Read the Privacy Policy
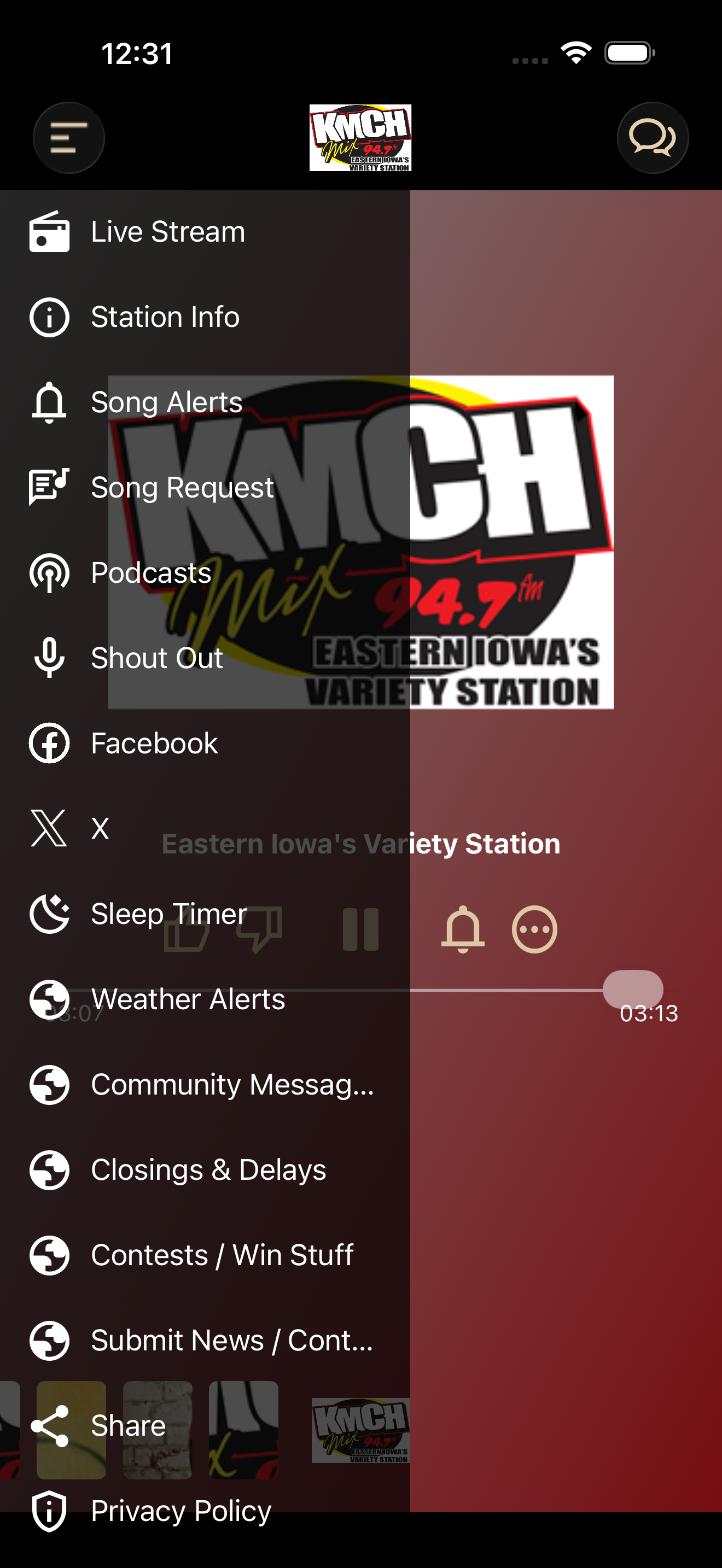The image size is (722, 1568). tap(205, 1511)
